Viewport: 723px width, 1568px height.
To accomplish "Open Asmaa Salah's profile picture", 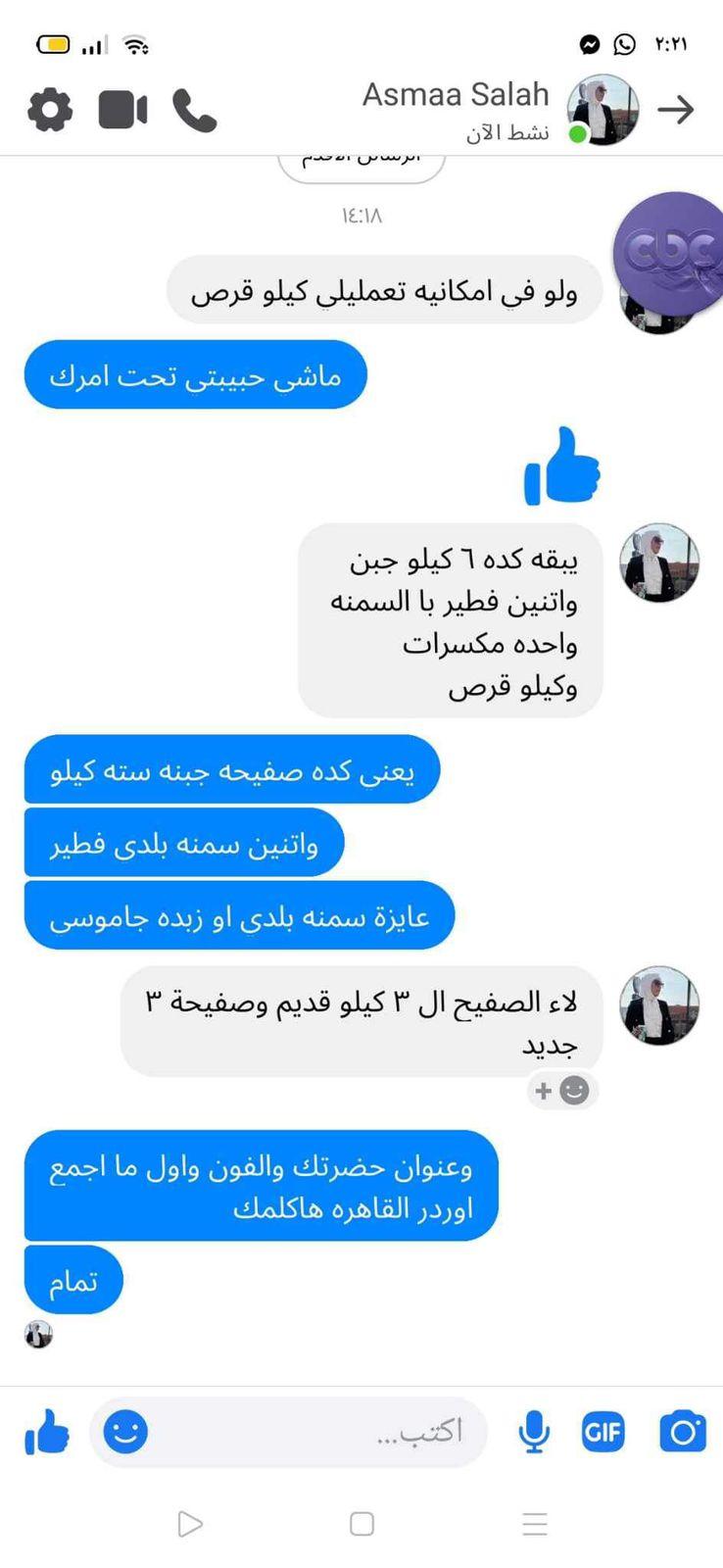I will pyautogui.click(x=601, y=109).
